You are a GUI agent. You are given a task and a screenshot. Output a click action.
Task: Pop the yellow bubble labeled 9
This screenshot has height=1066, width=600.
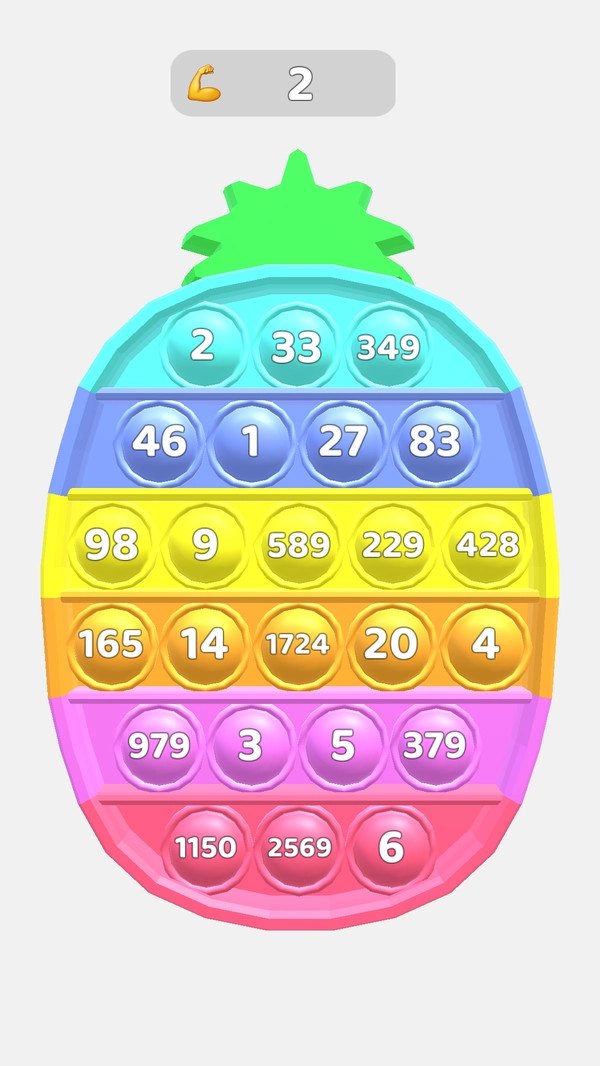tap(205, 545)
